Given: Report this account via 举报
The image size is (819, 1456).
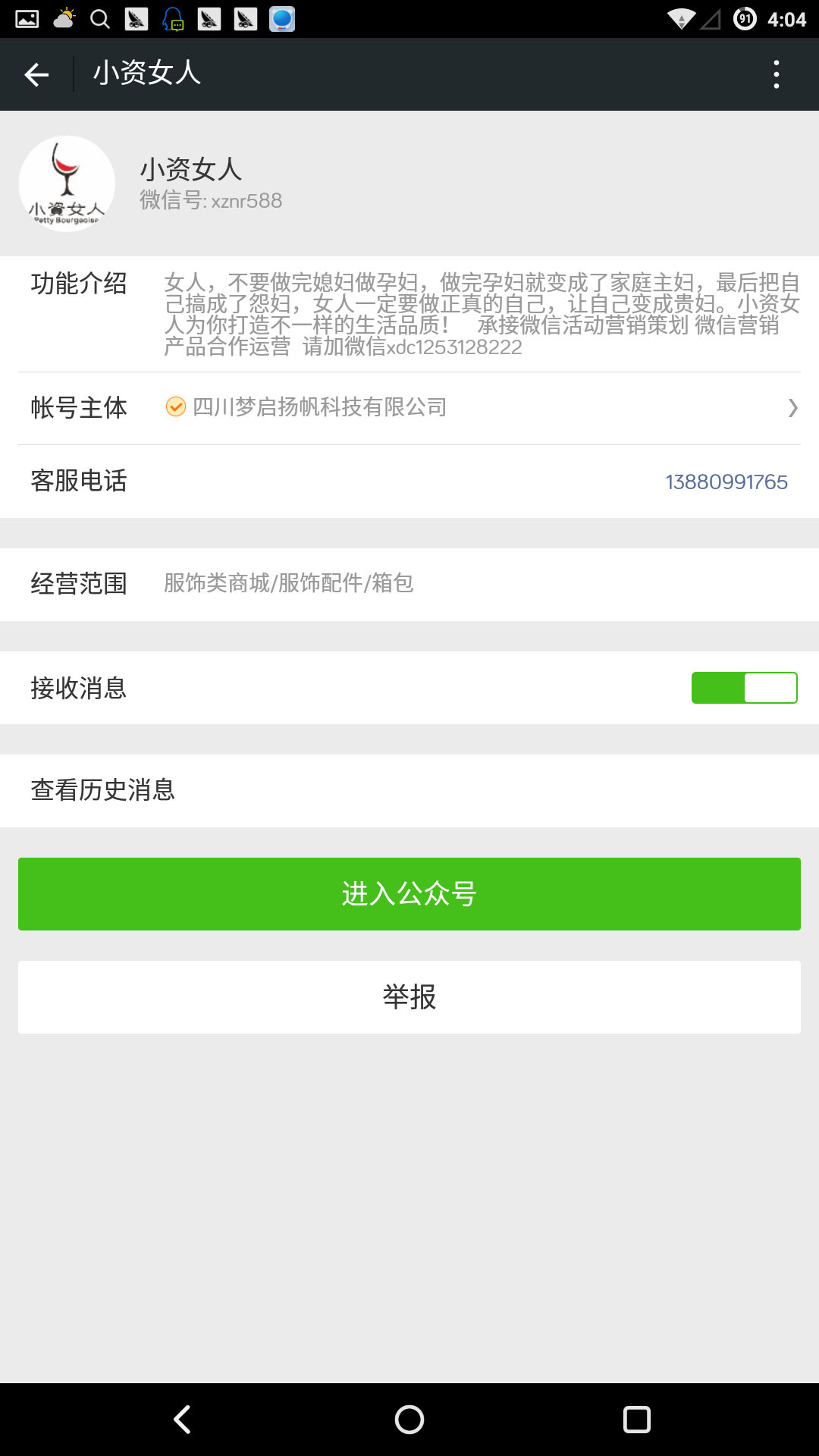Looking at the screenshot, I should click(409, 996).
